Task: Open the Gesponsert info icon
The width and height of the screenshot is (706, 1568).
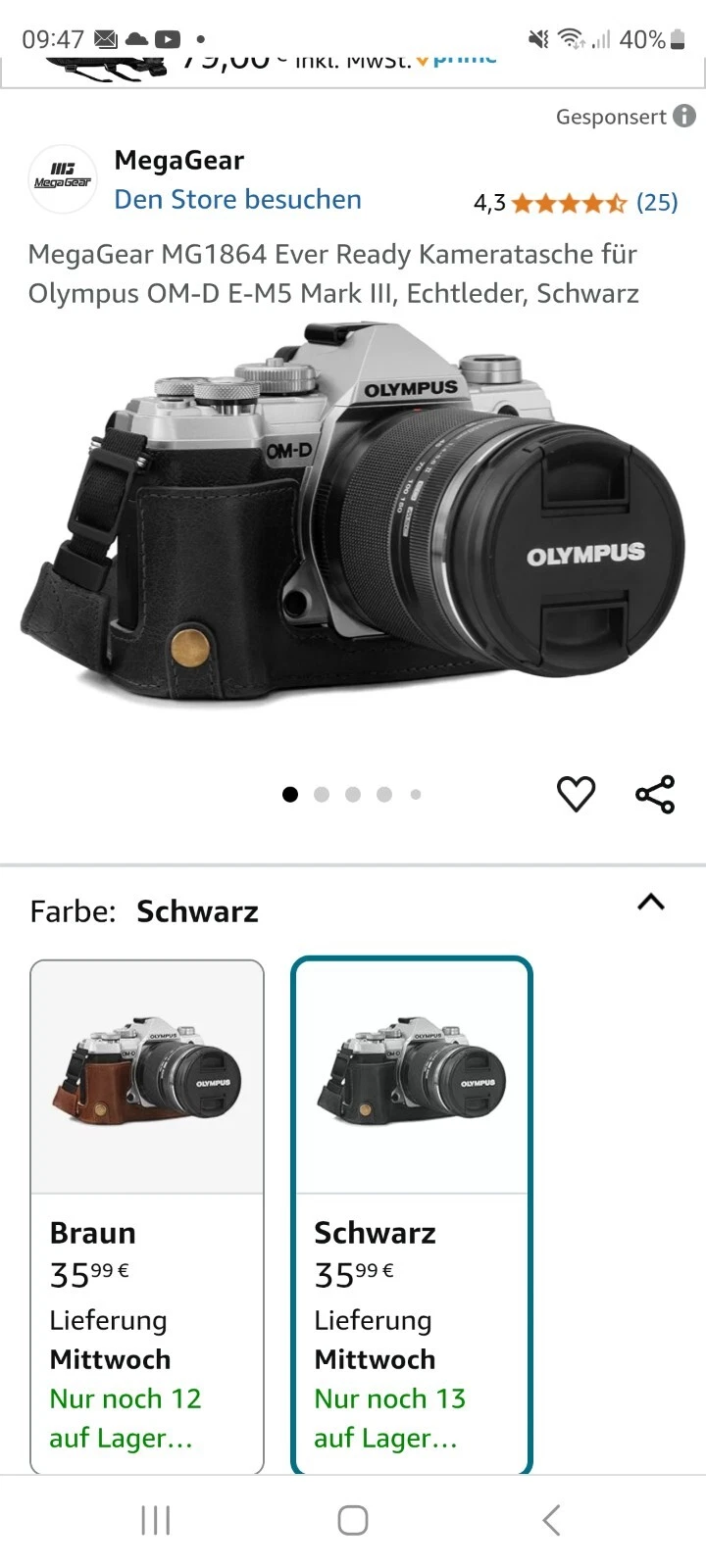Action: (684, 117)
